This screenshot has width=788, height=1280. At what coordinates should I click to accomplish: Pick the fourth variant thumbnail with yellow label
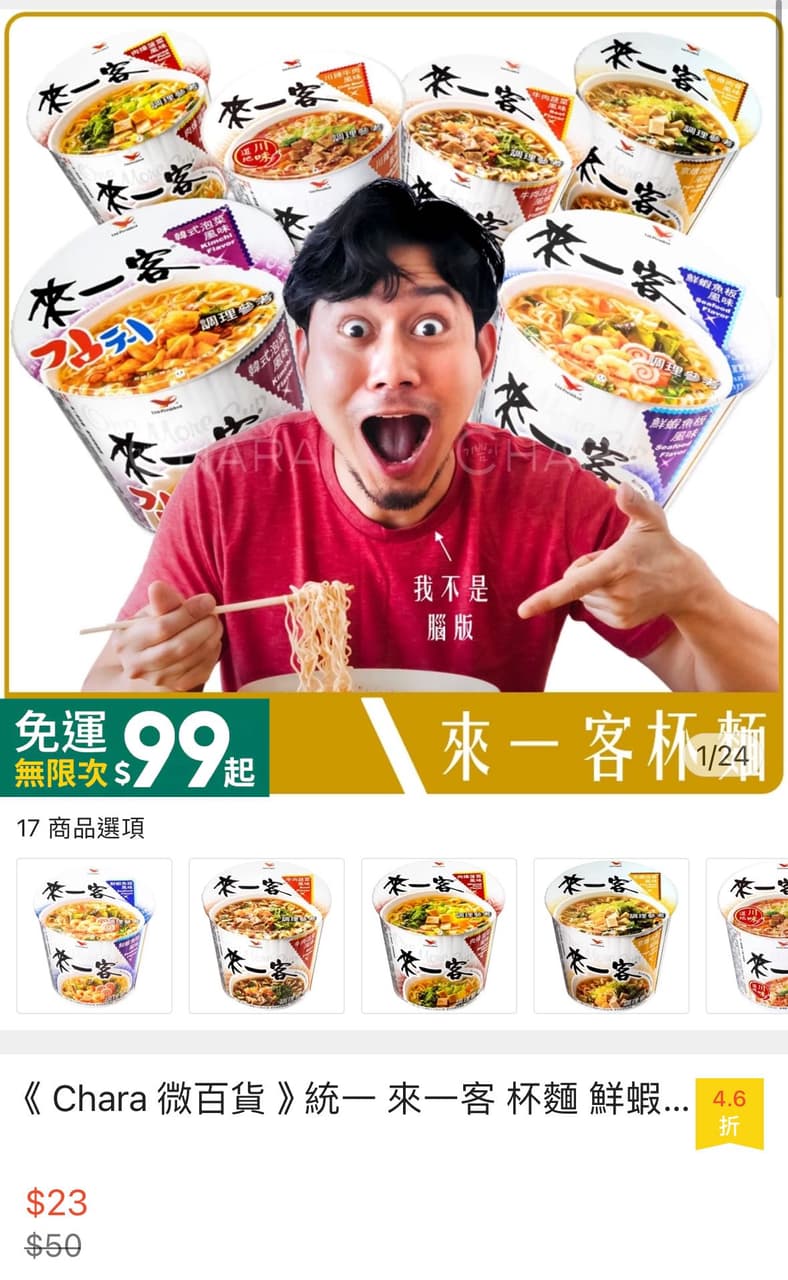[610, 935]
